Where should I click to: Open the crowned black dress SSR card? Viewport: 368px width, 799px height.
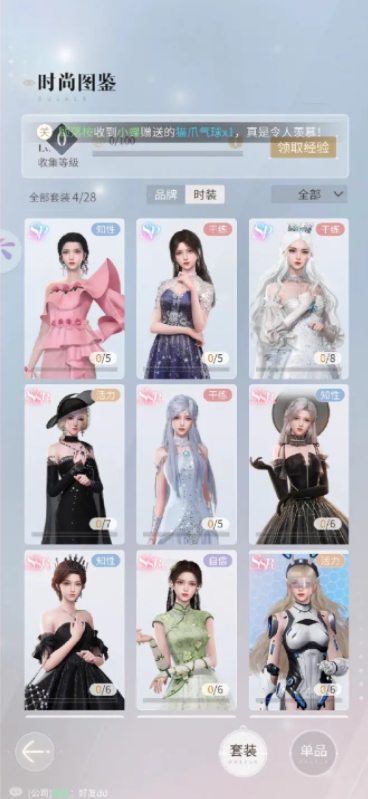coord(74,630)
